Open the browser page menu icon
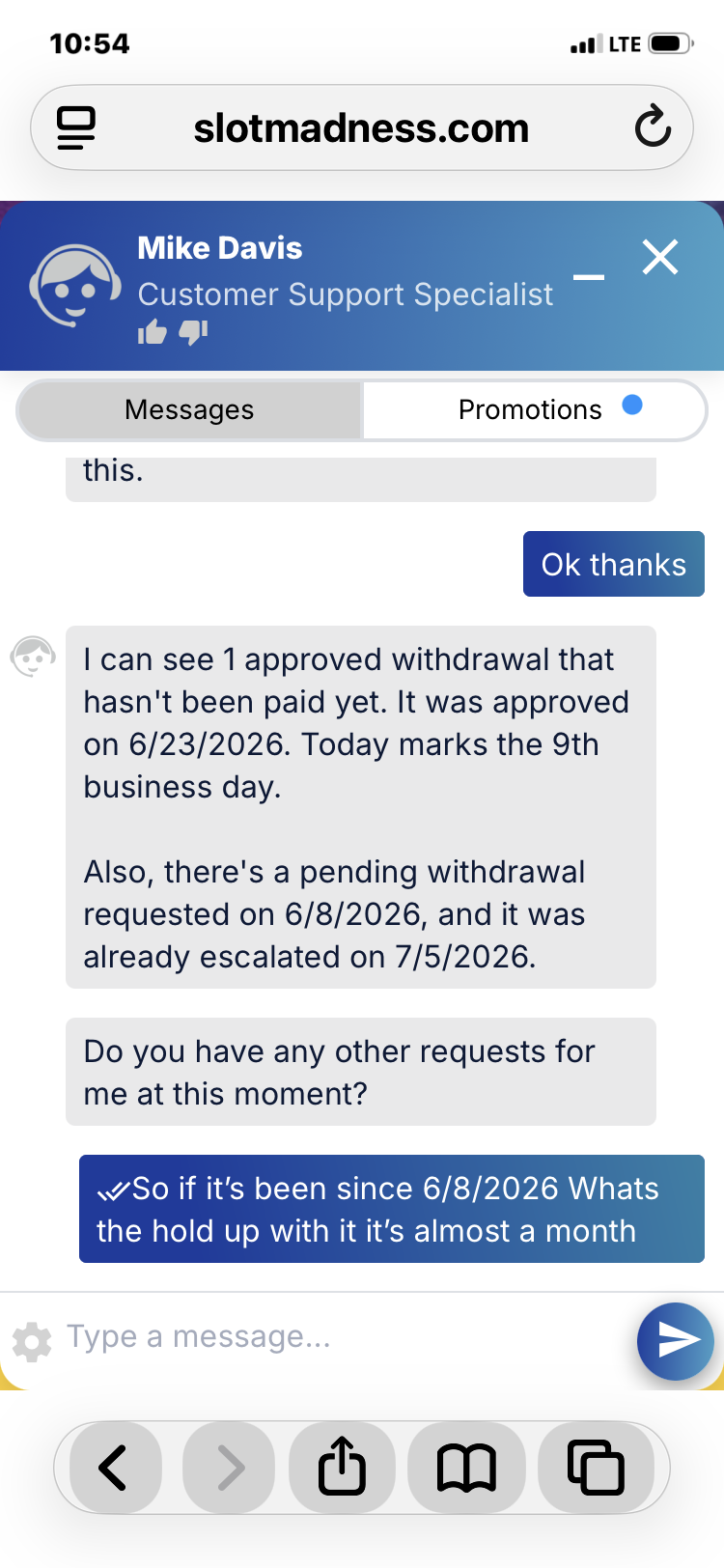 [x=76, y=128]
